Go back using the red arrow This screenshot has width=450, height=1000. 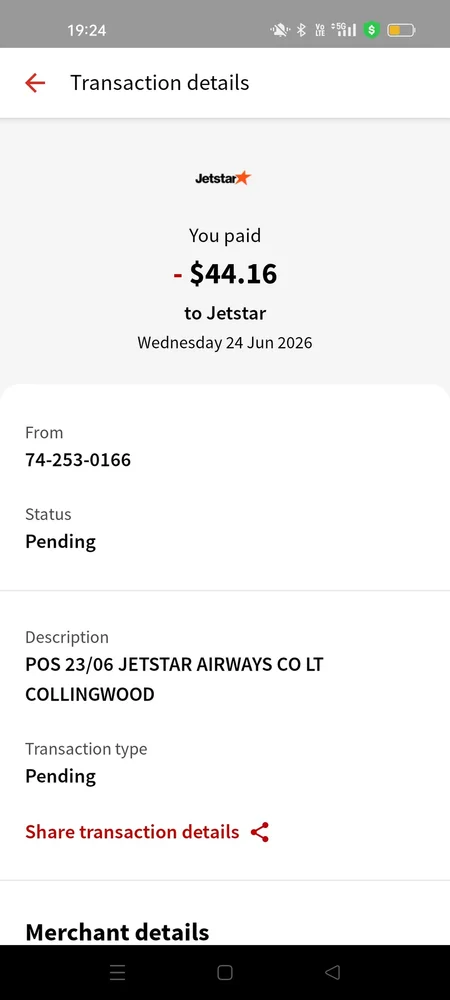(x=35, y=83)
